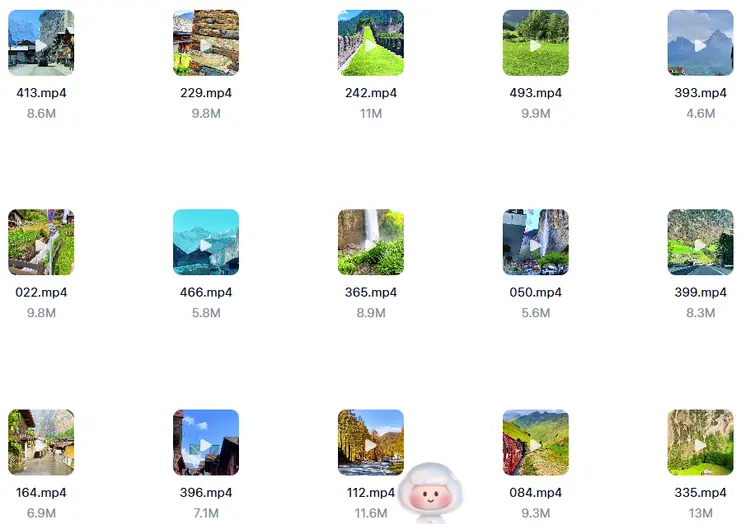Select the 050.mp4 file

536,242
